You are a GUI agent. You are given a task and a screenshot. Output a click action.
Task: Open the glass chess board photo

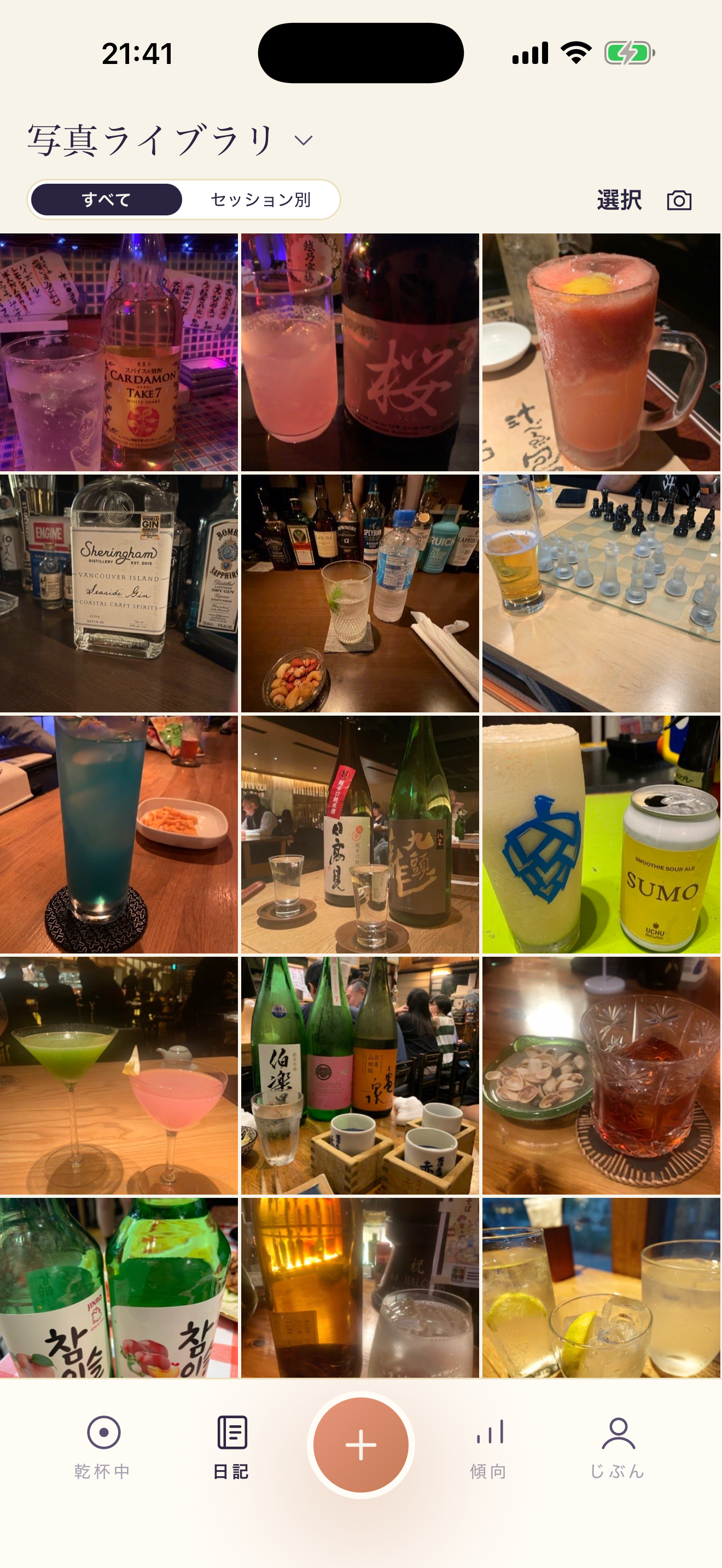pyautogui.click(x=602, y=594)
